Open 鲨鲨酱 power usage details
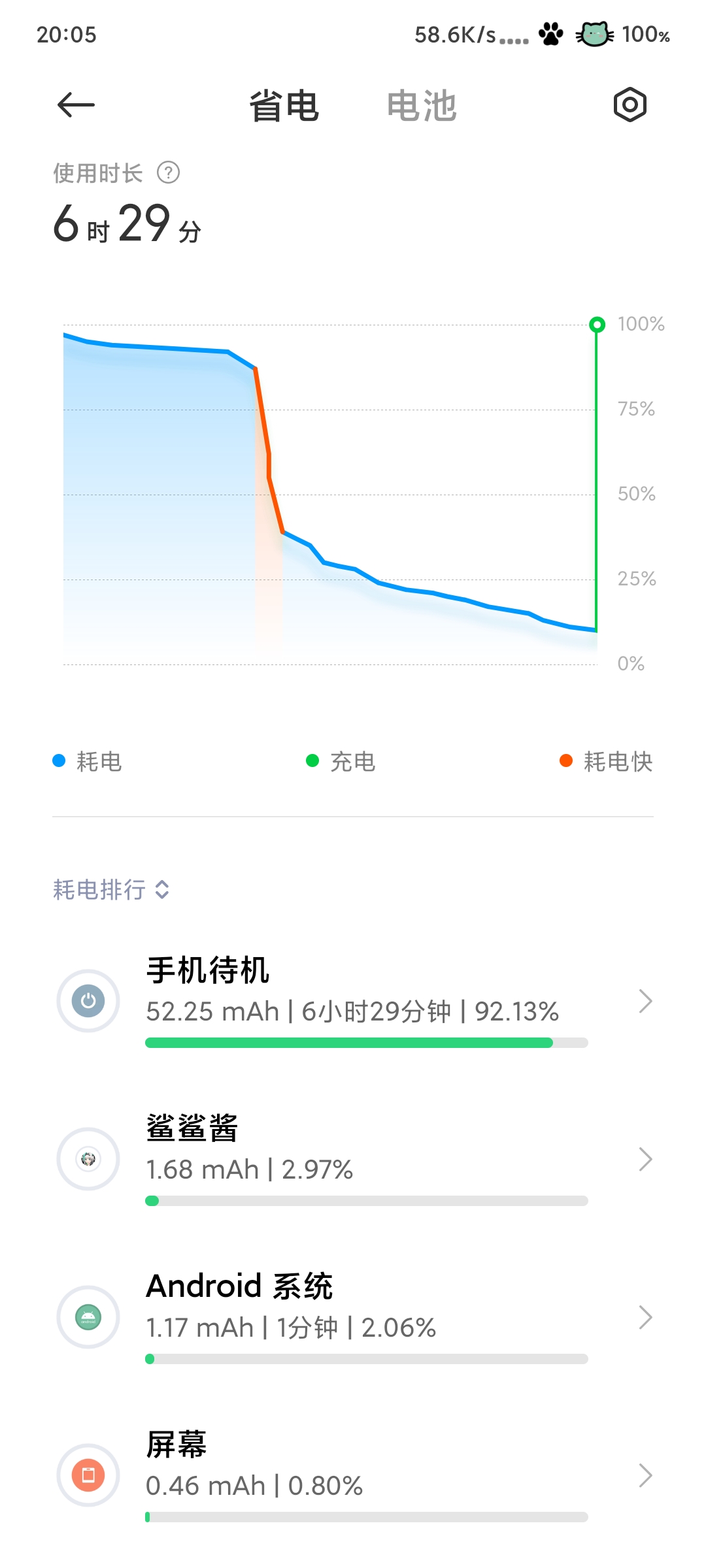The width and height of the screenshot is (706, 1568). (x=353, y=1159)
